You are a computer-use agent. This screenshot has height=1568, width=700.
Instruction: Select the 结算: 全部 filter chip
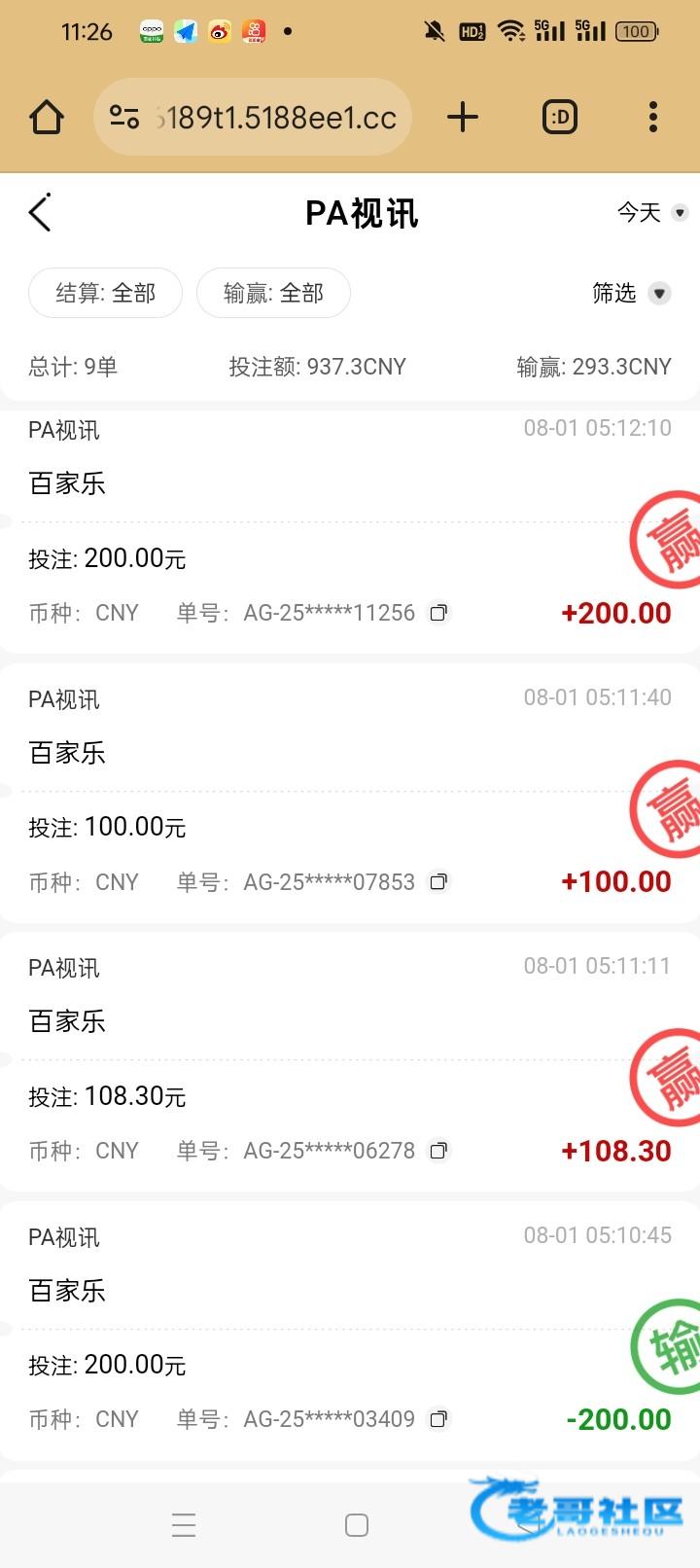coord(105,293)
